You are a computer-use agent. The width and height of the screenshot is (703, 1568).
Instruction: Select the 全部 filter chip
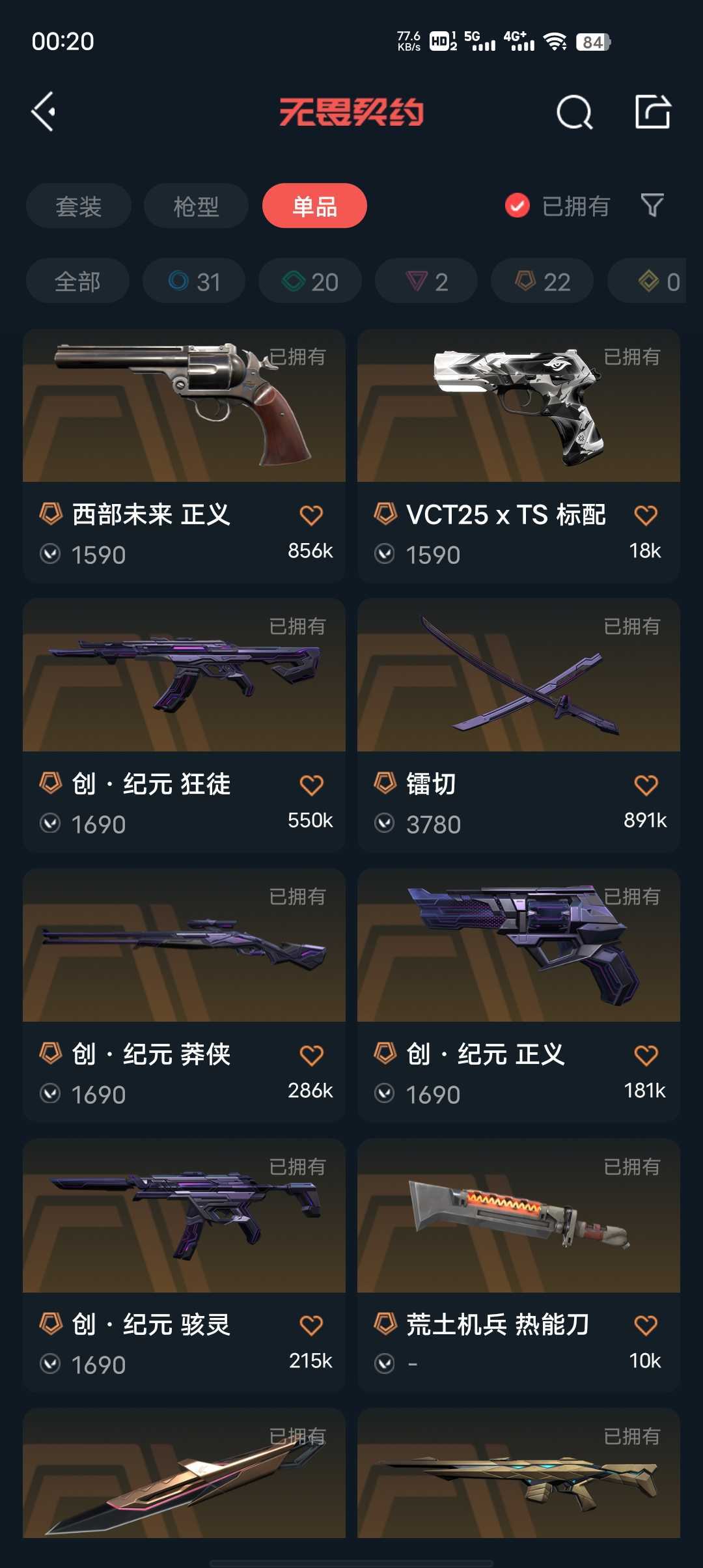(x=77, y=281)
